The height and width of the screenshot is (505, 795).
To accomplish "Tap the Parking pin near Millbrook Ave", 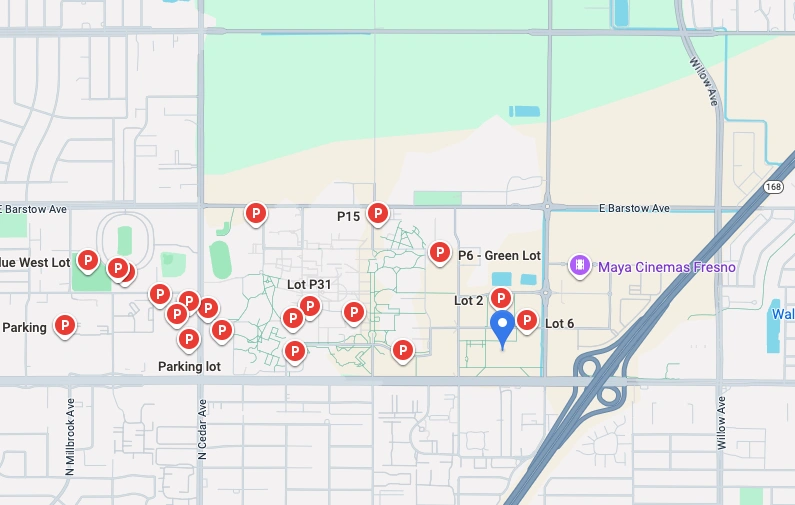I will 65,325.
